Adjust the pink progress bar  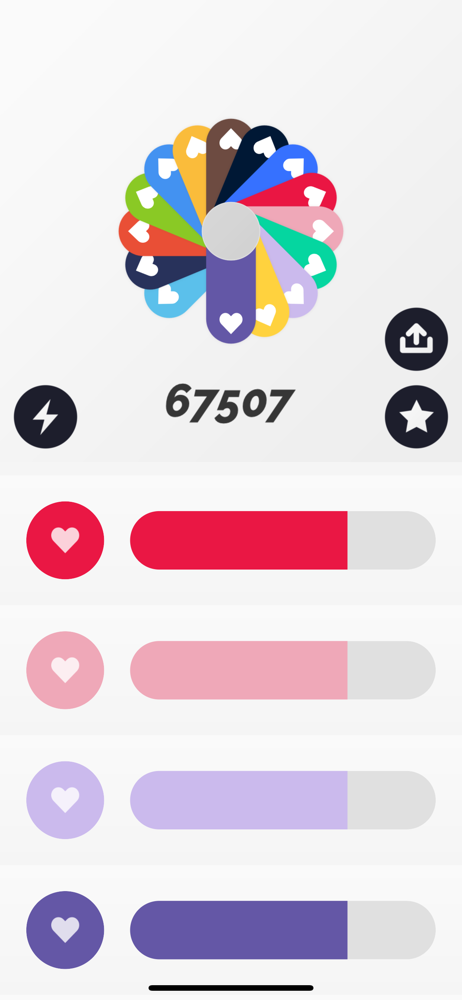[283, 670]
